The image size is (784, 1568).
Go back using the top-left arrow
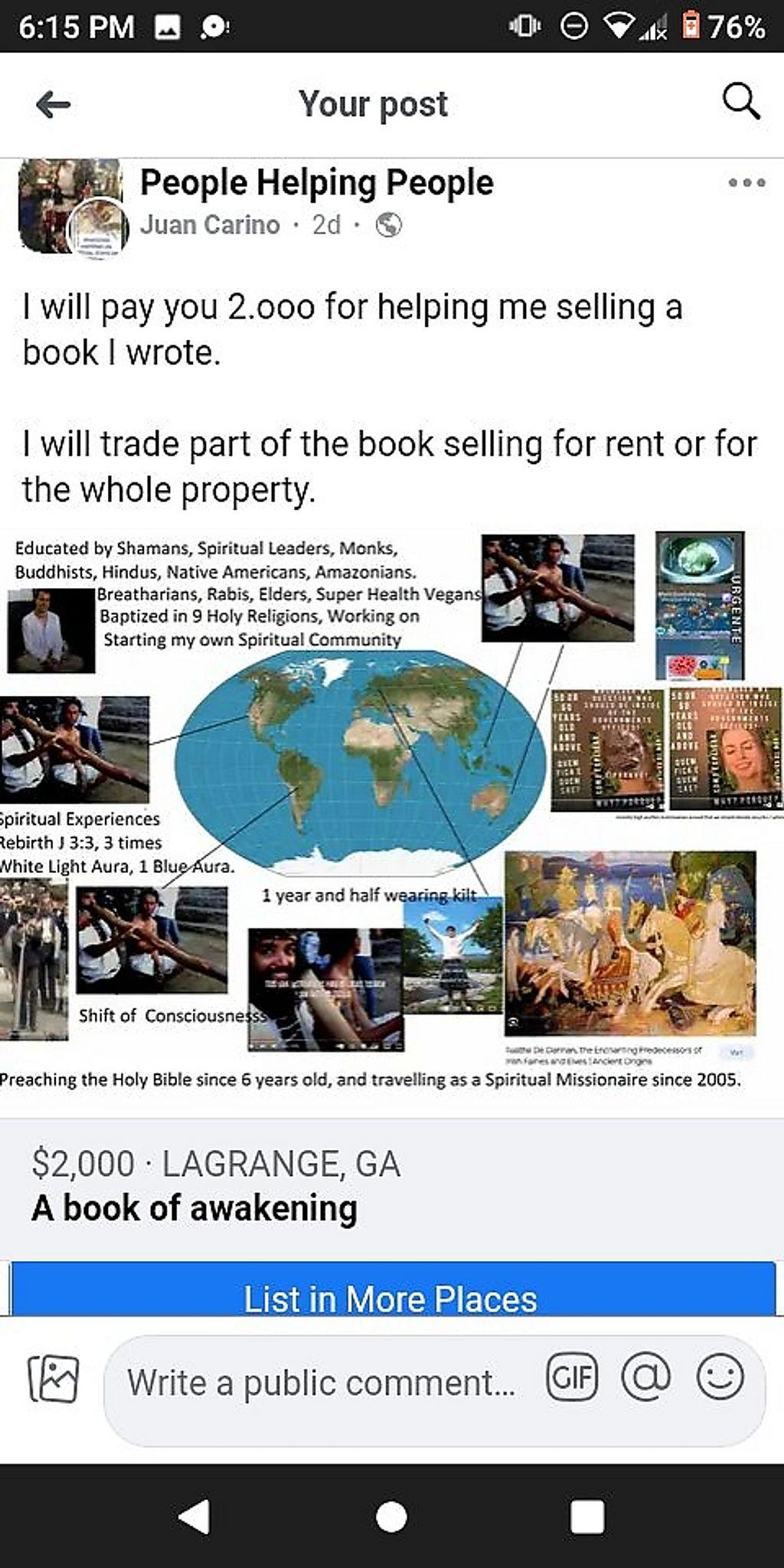click(54, 104)
